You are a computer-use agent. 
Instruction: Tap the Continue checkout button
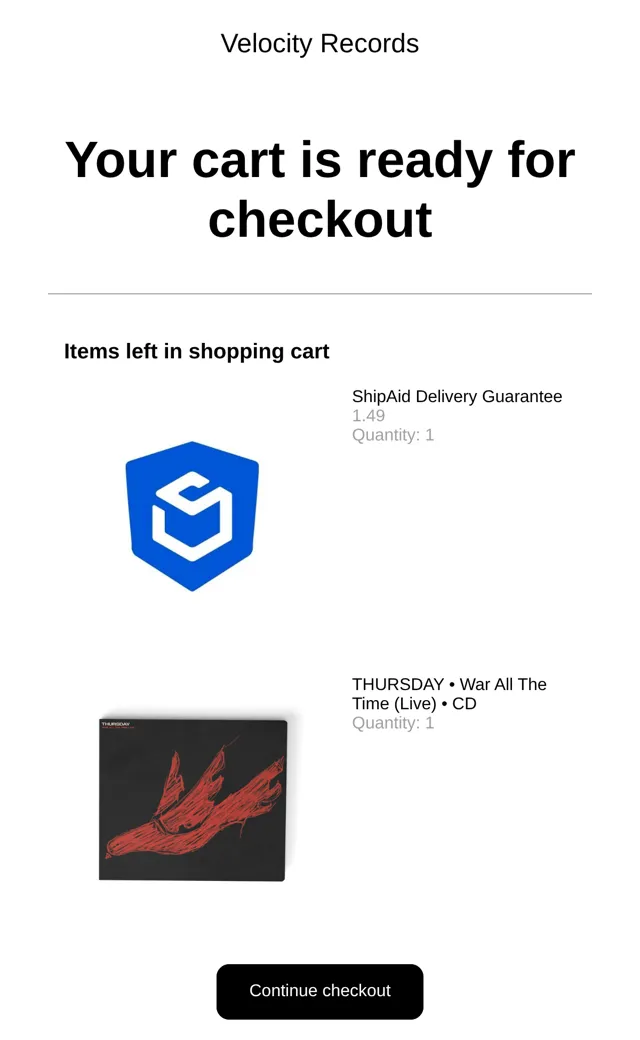[320, 991]
